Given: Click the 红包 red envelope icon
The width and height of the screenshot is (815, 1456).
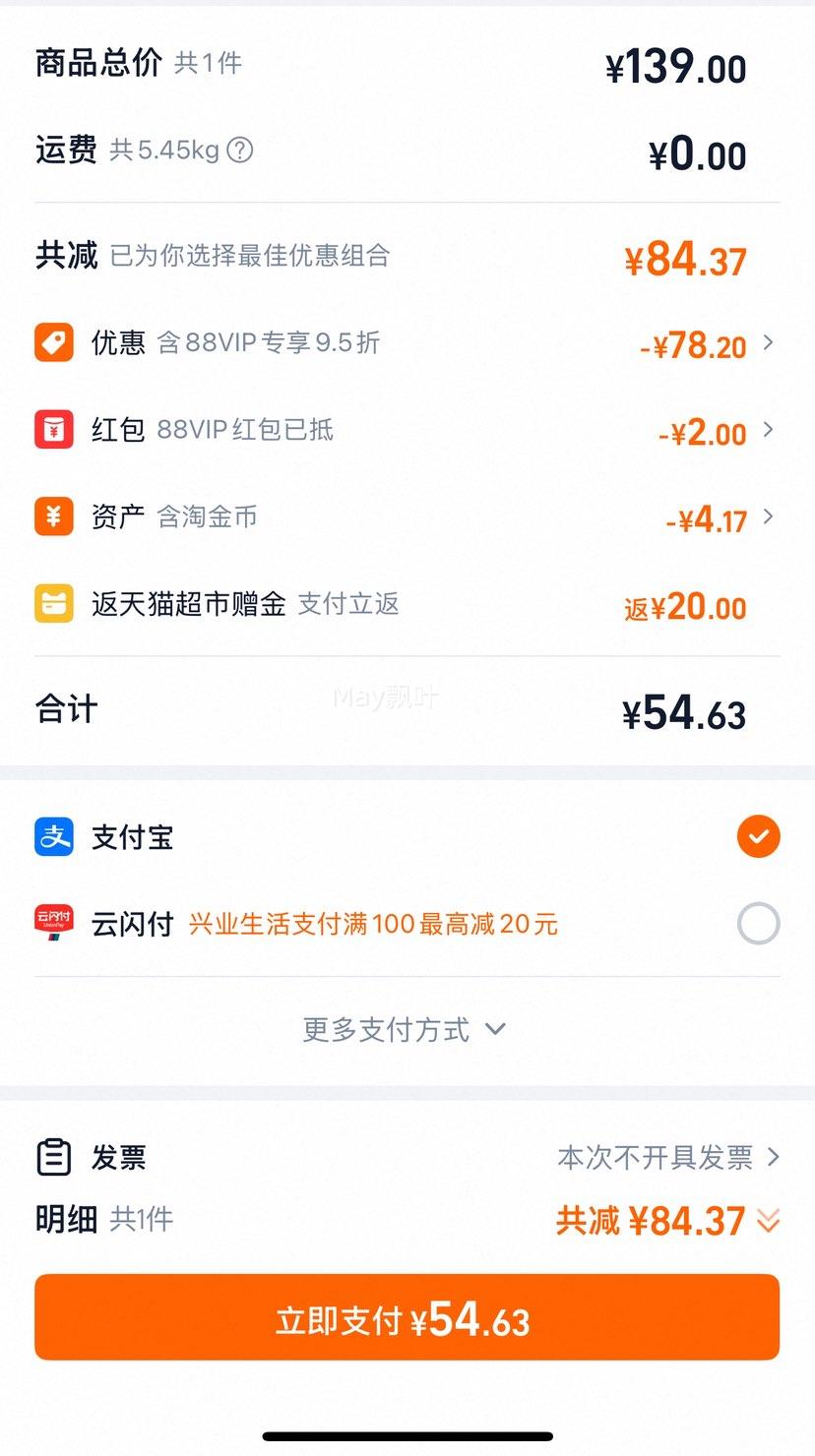Looking at the screenshot, I should point(53,430).
